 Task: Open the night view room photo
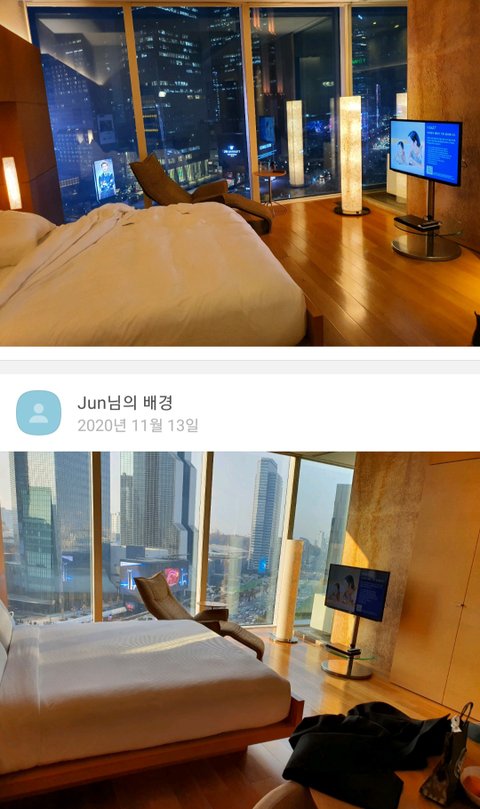(x=240, y=173)
